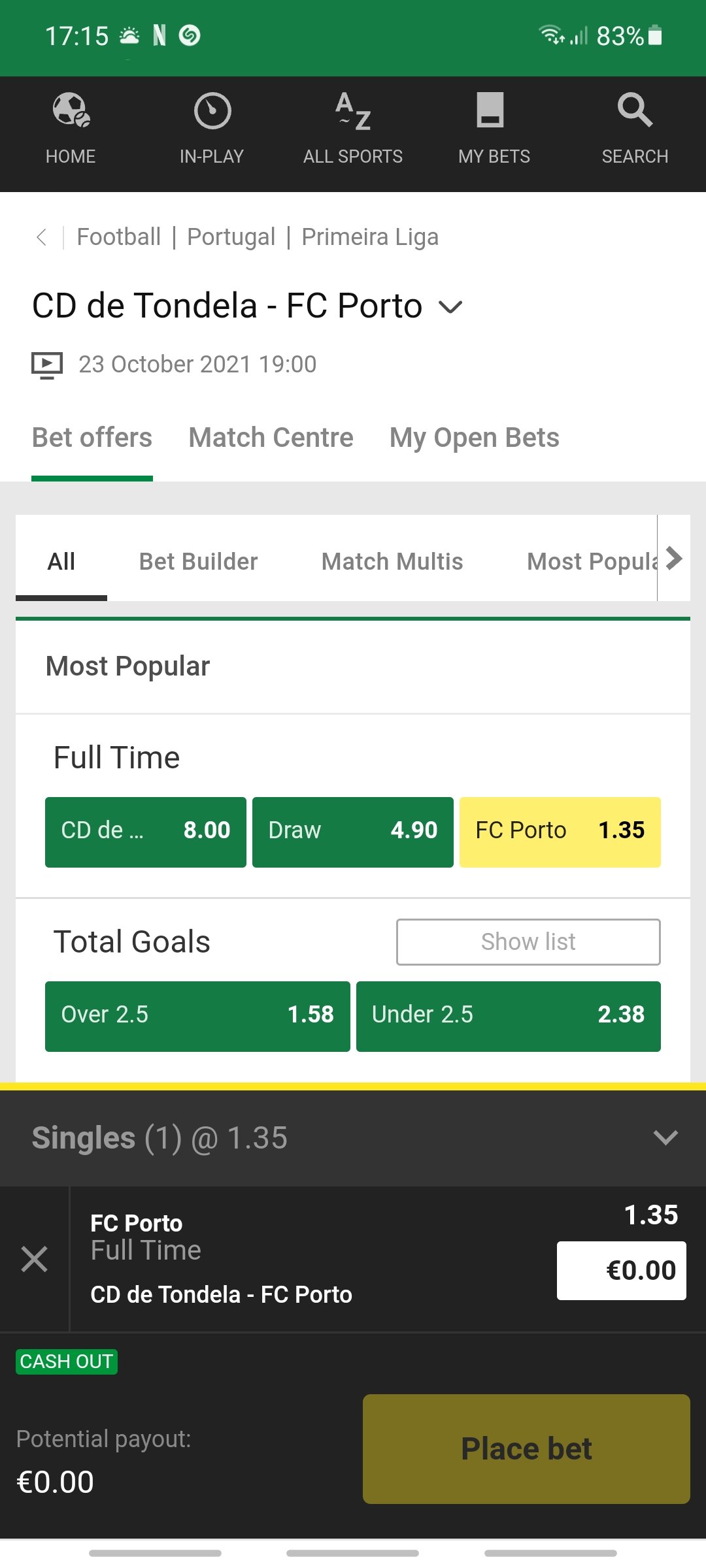The height and width of the screenshot is (1568, 706).
Task: Show more market tabs with the right arrow
Action: click(x=674, y=558)
